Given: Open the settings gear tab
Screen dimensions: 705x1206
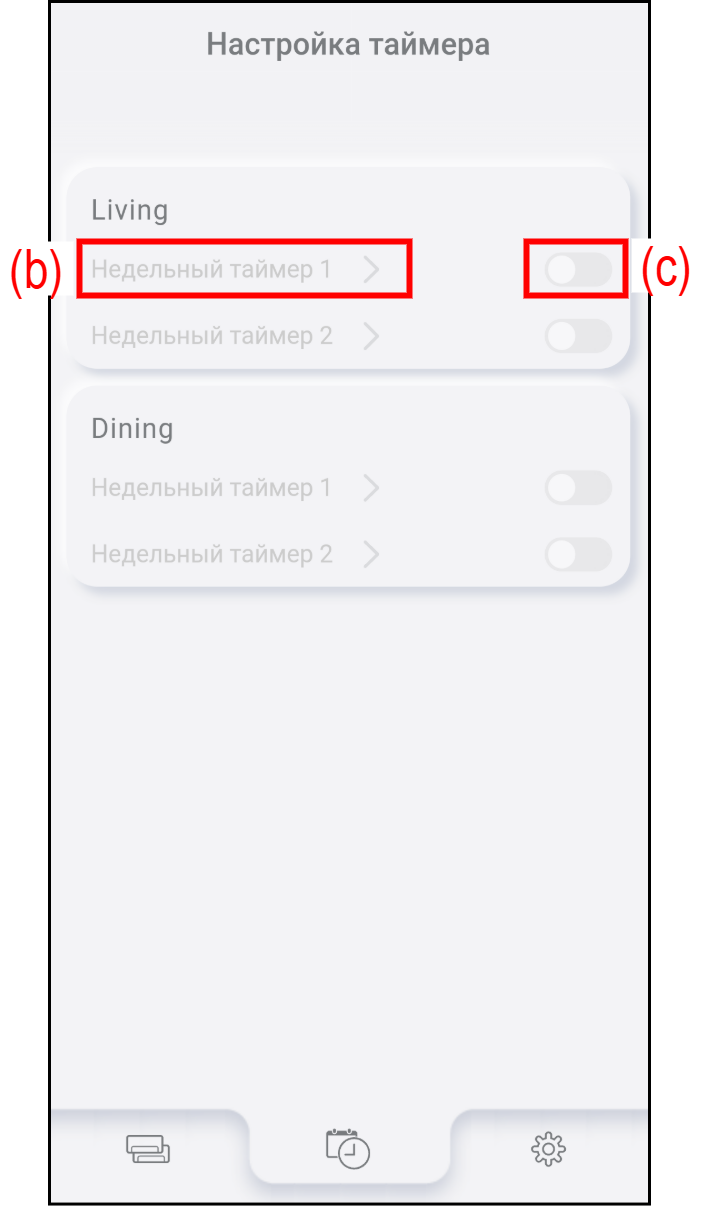Looking at the screenshot, I should (x=548, y=1150).
